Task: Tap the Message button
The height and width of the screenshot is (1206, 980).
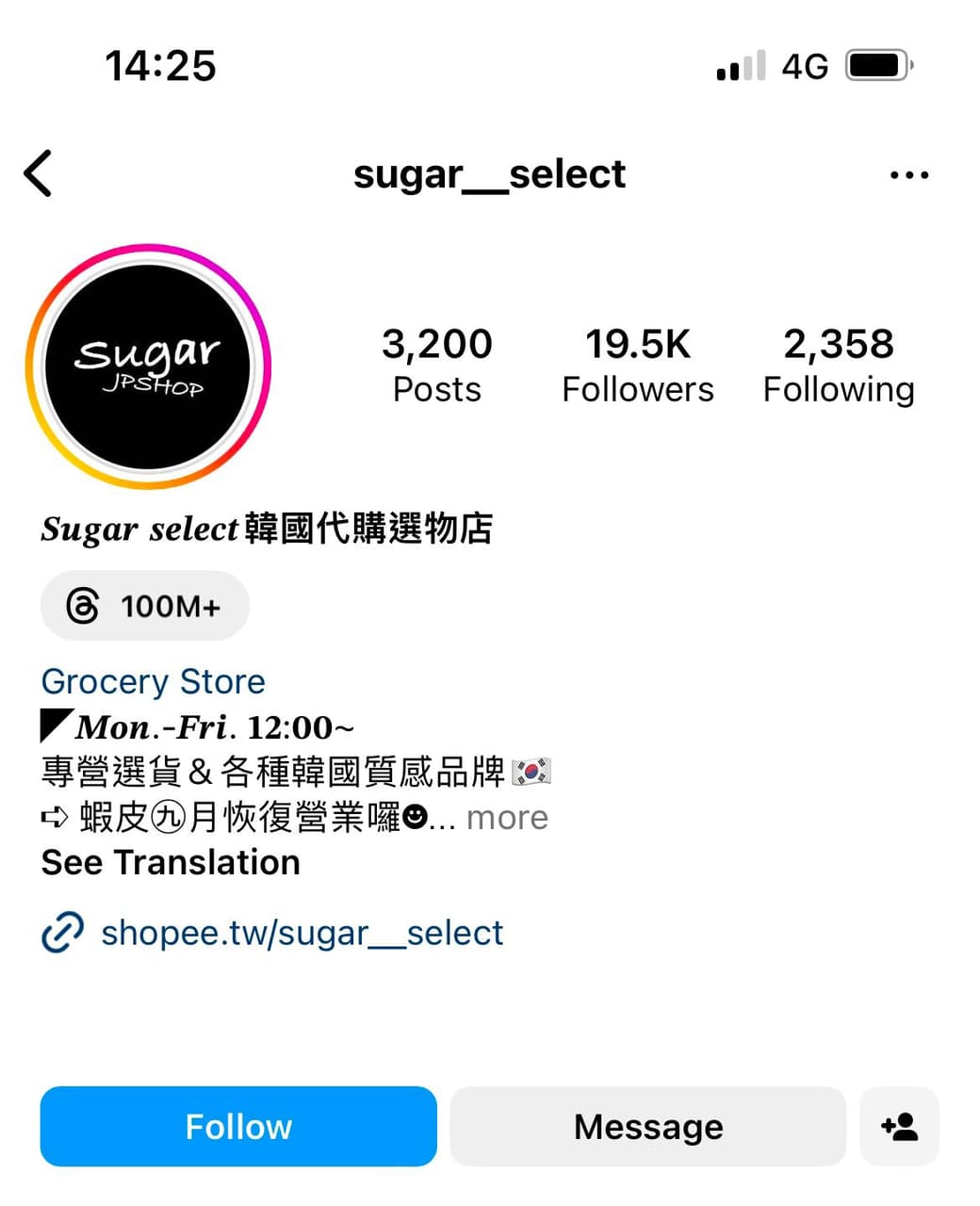Action: 647,1126
